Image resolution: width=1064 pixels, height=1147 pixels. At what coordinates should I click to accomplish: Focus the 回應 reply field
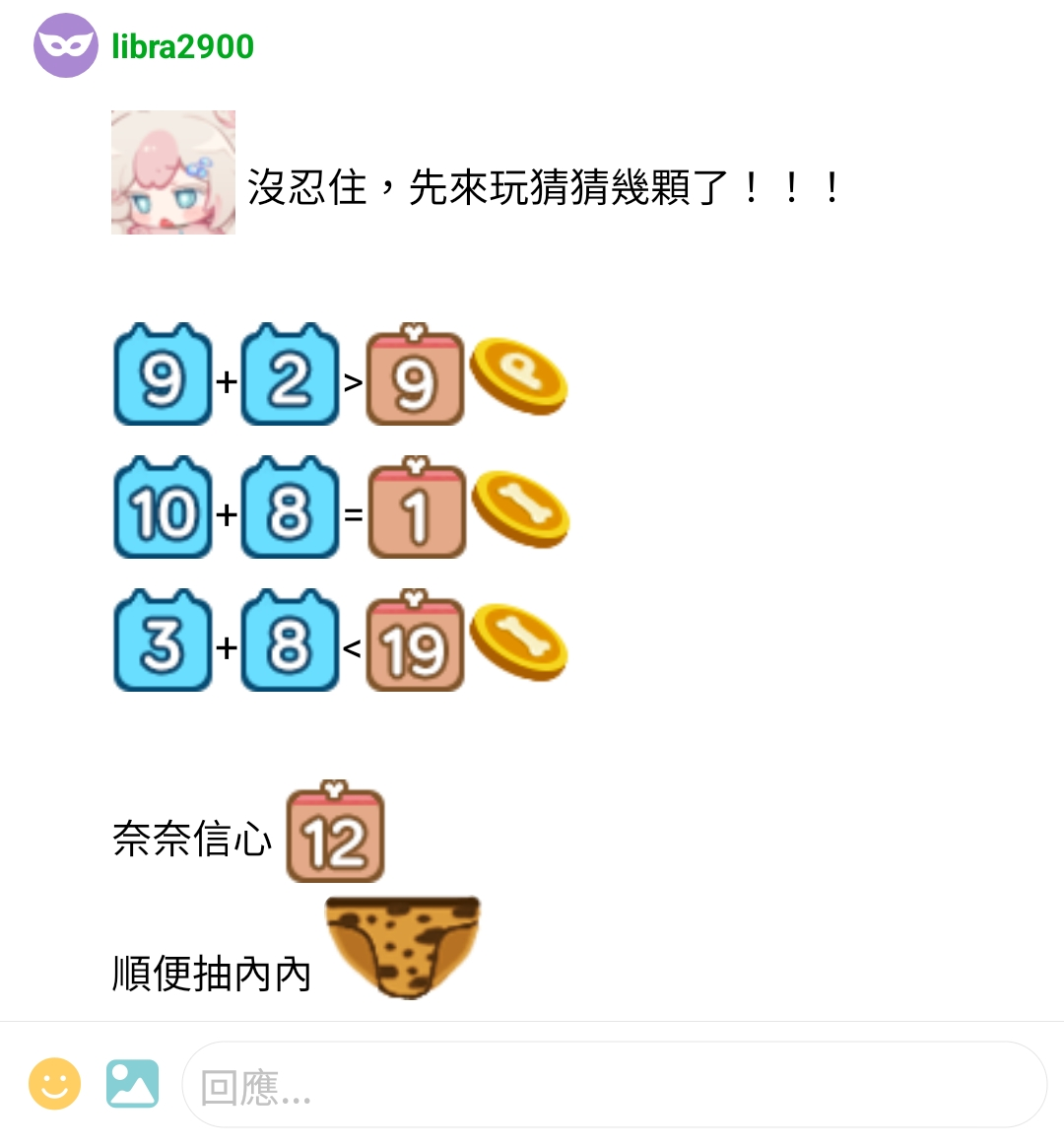click(611, 1086)
